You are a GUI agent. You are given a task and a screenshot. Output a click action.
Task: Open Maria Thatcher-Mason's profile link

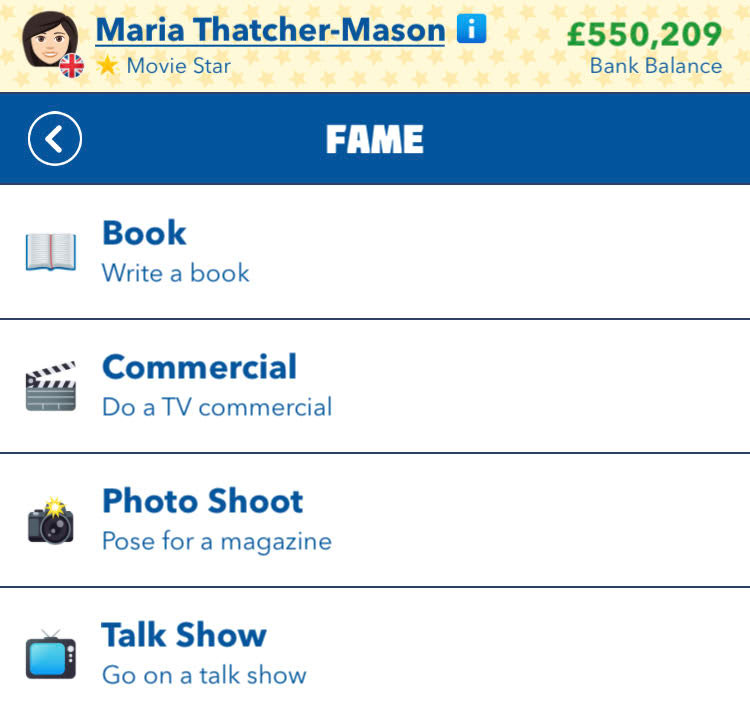(x=270, y=30)
